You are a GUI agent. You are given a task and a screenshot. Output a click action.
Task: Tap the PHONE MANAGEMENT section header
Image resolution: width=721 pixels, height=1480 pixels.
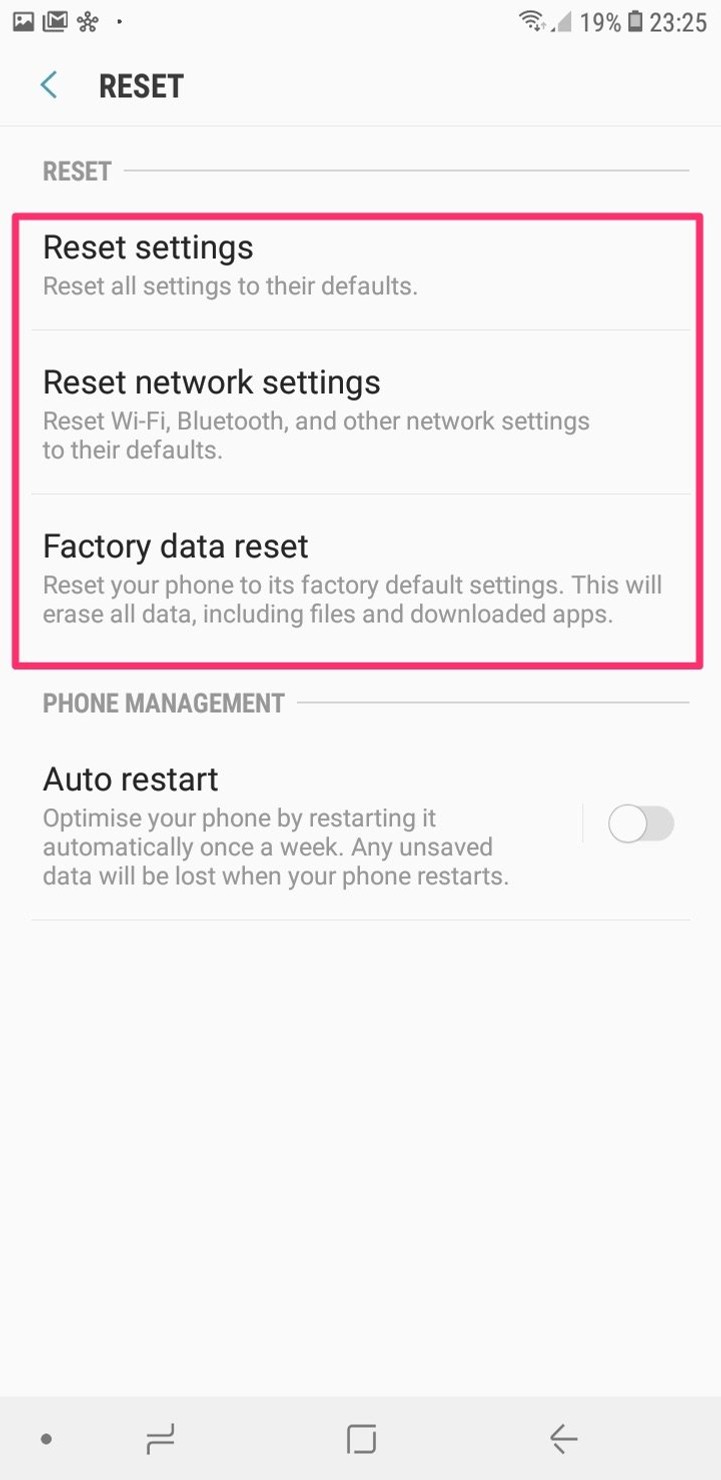coord(163,703)
